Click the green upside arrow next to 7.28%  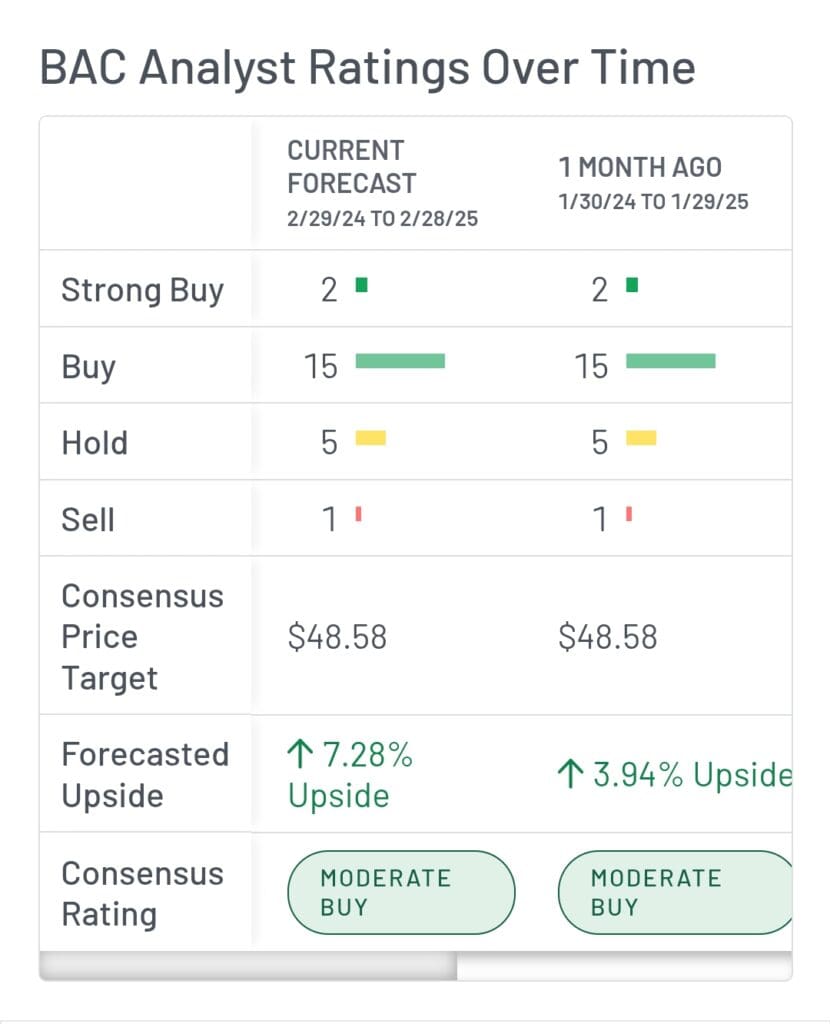299,755
